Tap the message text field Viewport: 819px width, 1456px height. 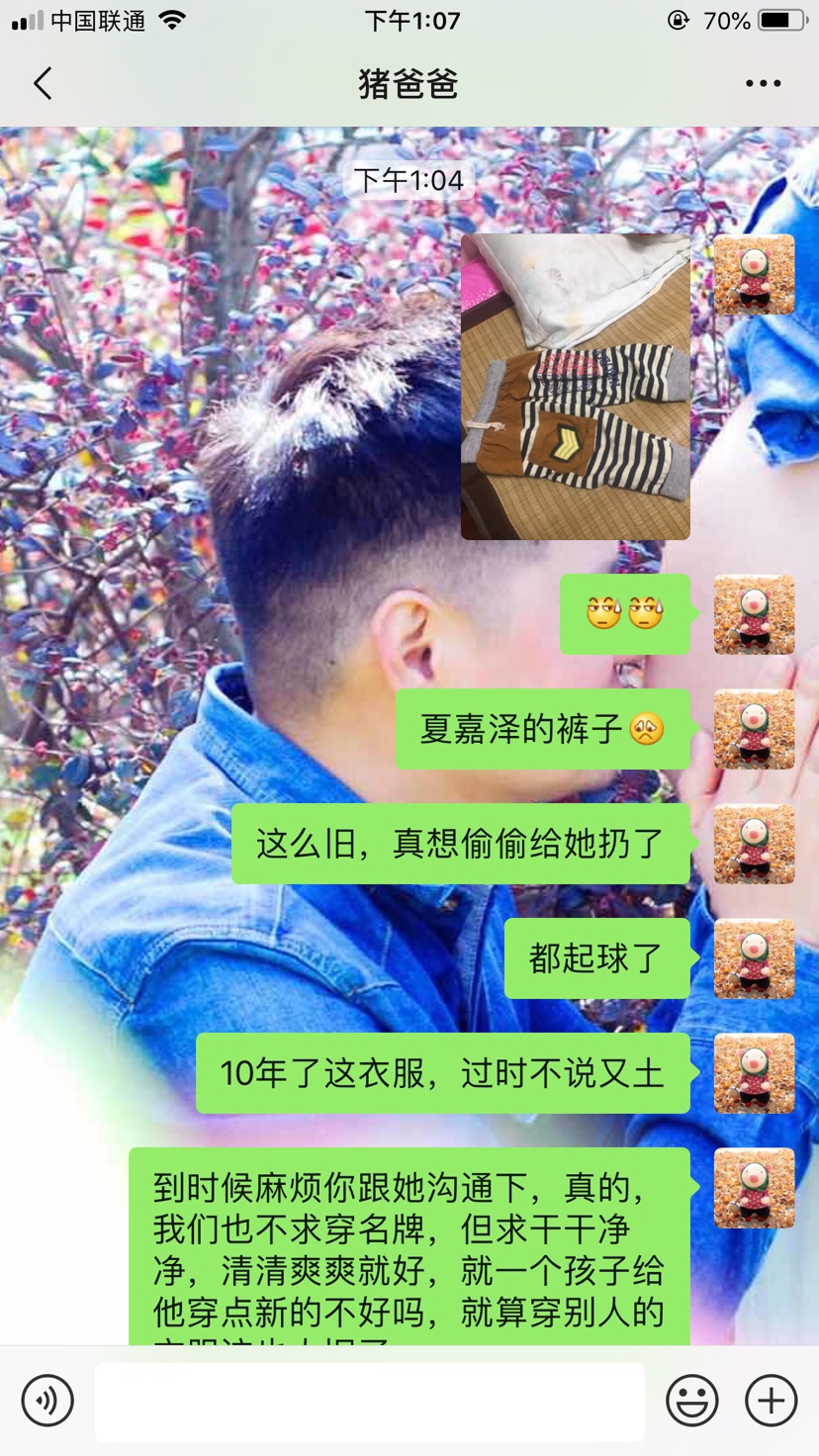click(369, 1401)
